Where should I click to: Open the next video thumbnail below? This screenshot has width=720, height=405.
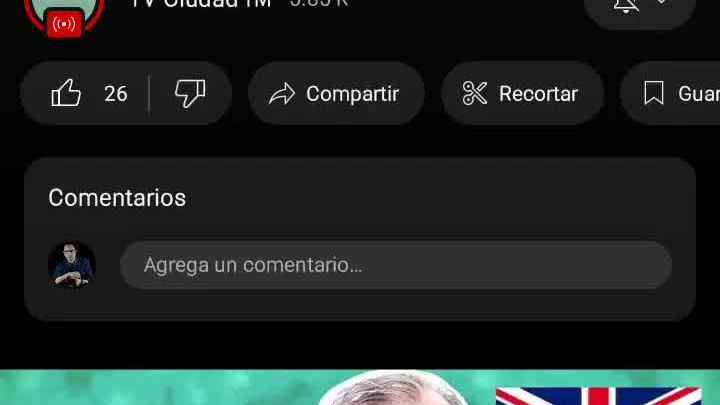click(x=360, y=388)
